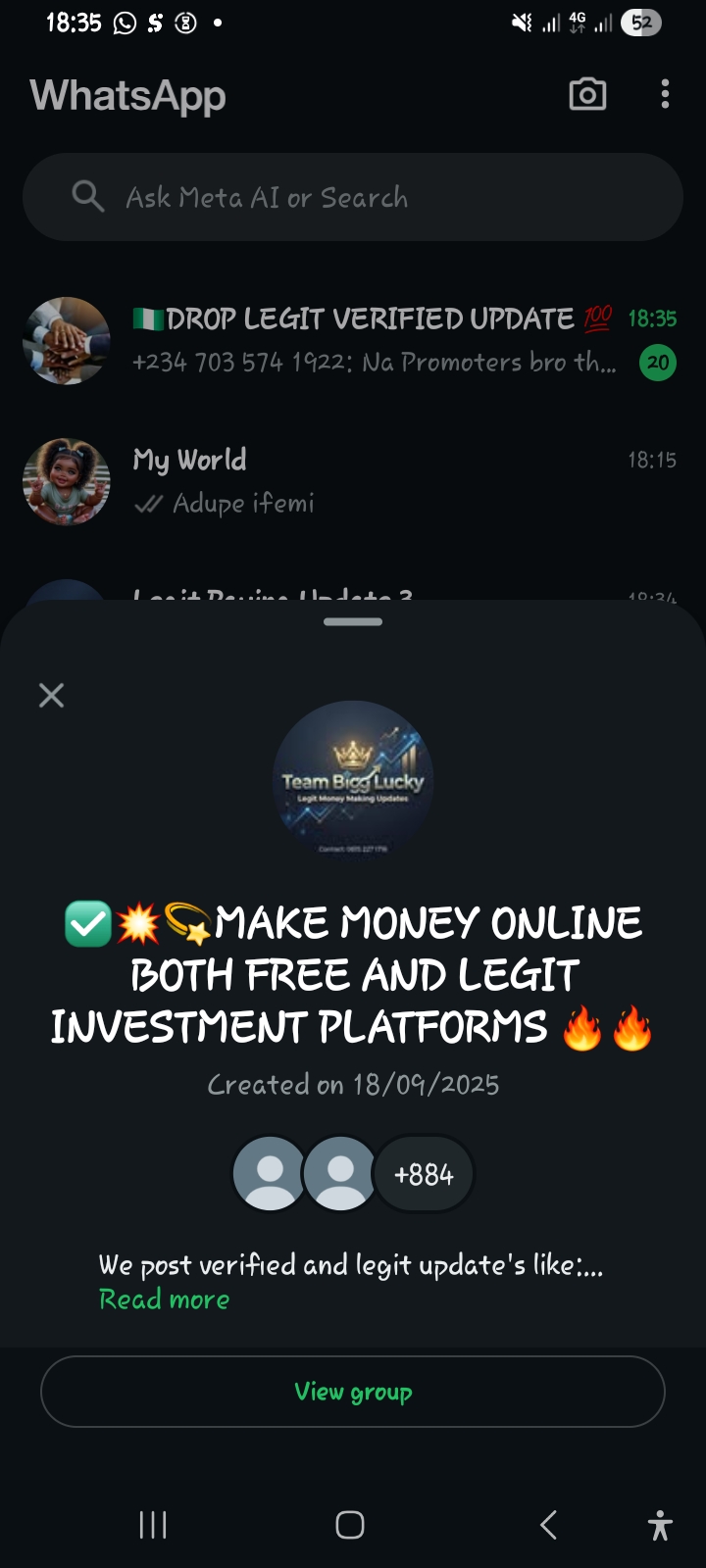Expand description with Read more

[164, 1299]
